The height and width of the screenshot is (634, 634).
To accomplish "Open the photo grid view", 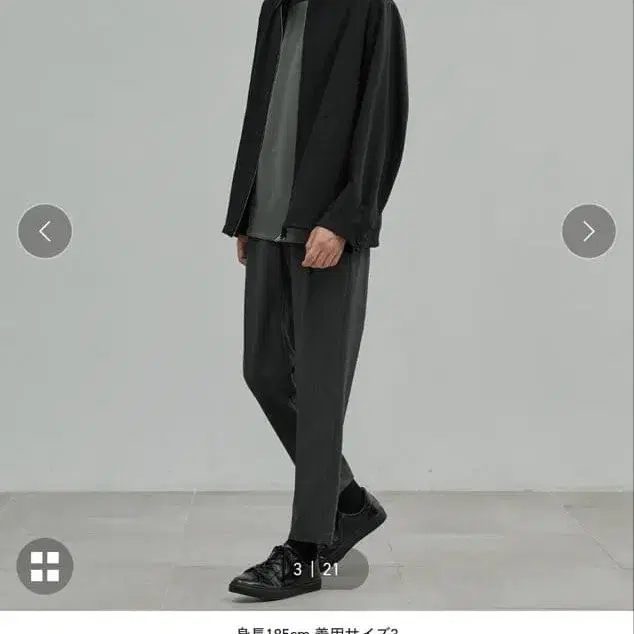I will coord(45,566).
